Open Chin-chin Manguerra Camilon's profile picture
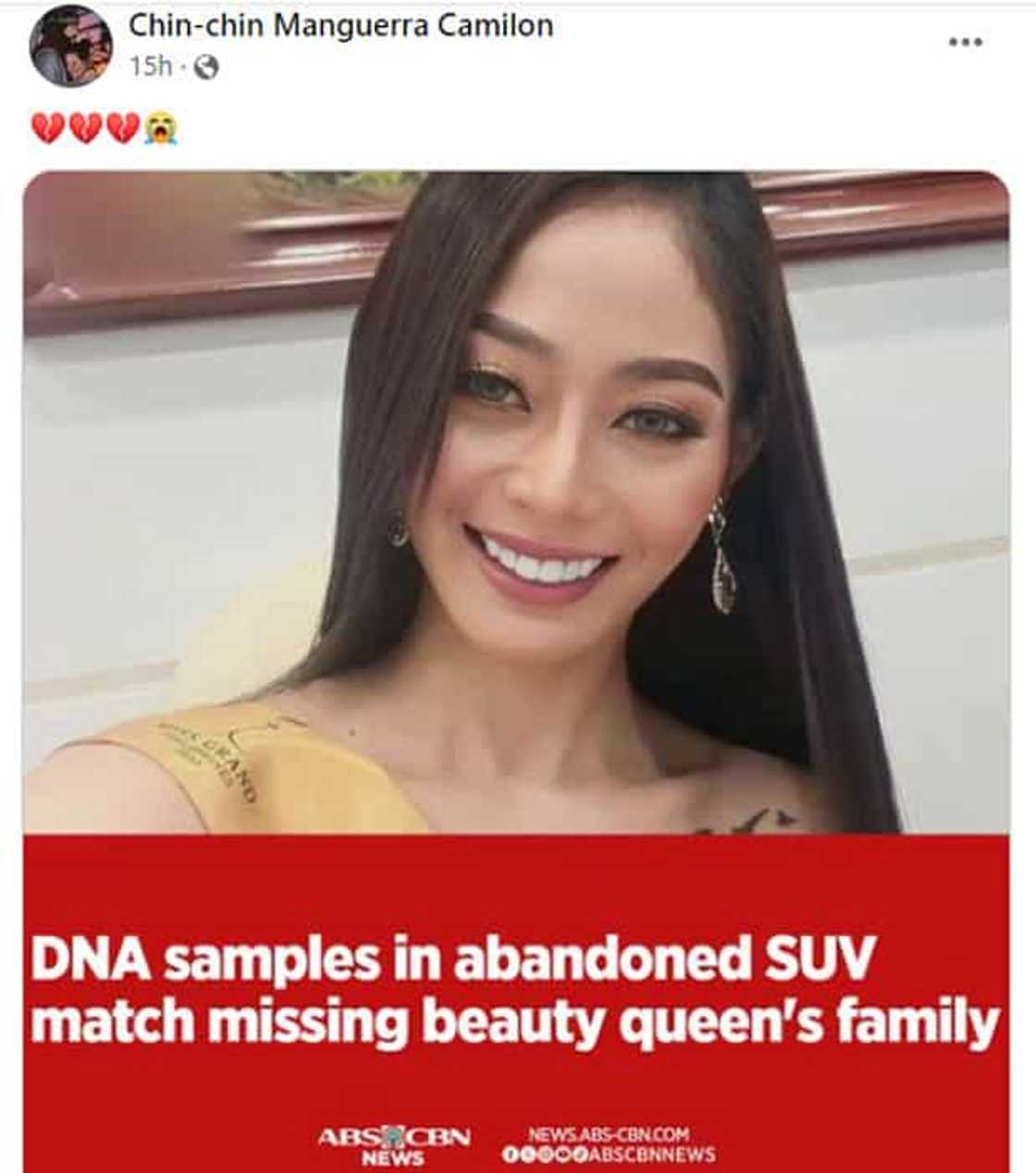This screenshot has height=1173, width=1036. 70,45
